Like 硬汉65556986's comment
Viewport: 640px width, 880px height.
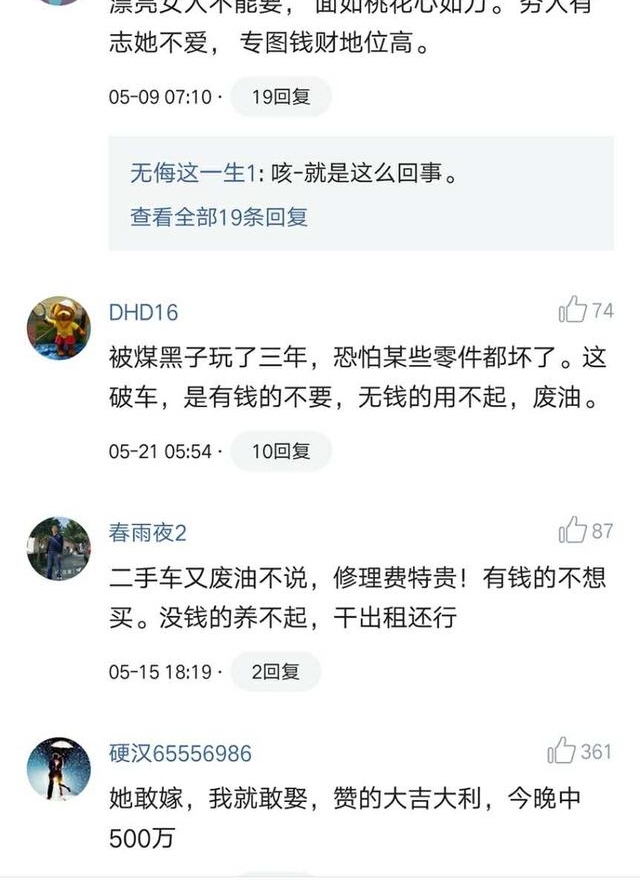(x=563, y=750)
